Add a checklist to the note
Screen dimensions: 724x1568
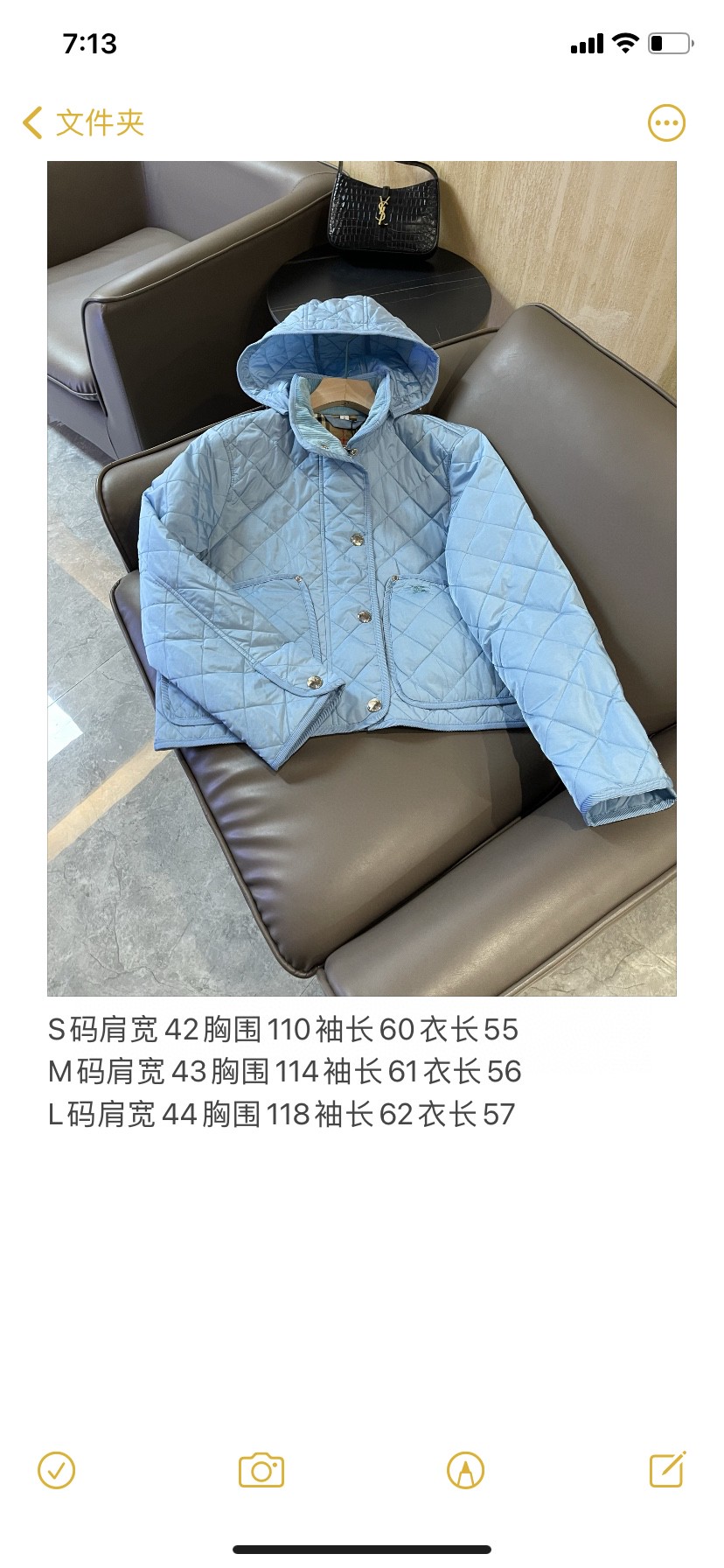pos(57,1470)
